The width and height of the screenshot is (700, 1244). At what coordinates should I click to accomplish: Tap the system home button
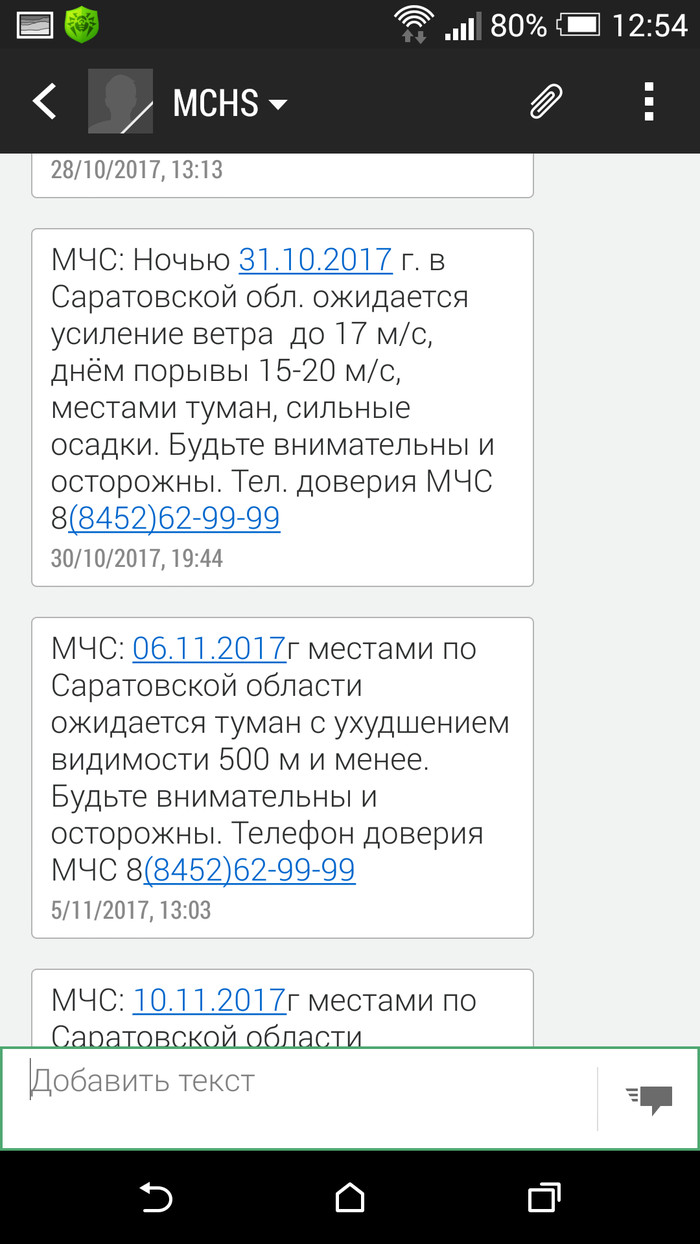pyautogui.click(x=349, y=1197)
